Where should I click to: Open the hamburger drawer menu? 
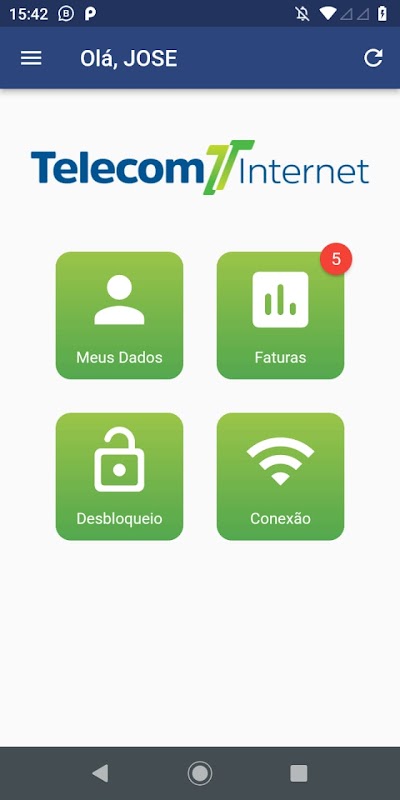pos(31,58)
